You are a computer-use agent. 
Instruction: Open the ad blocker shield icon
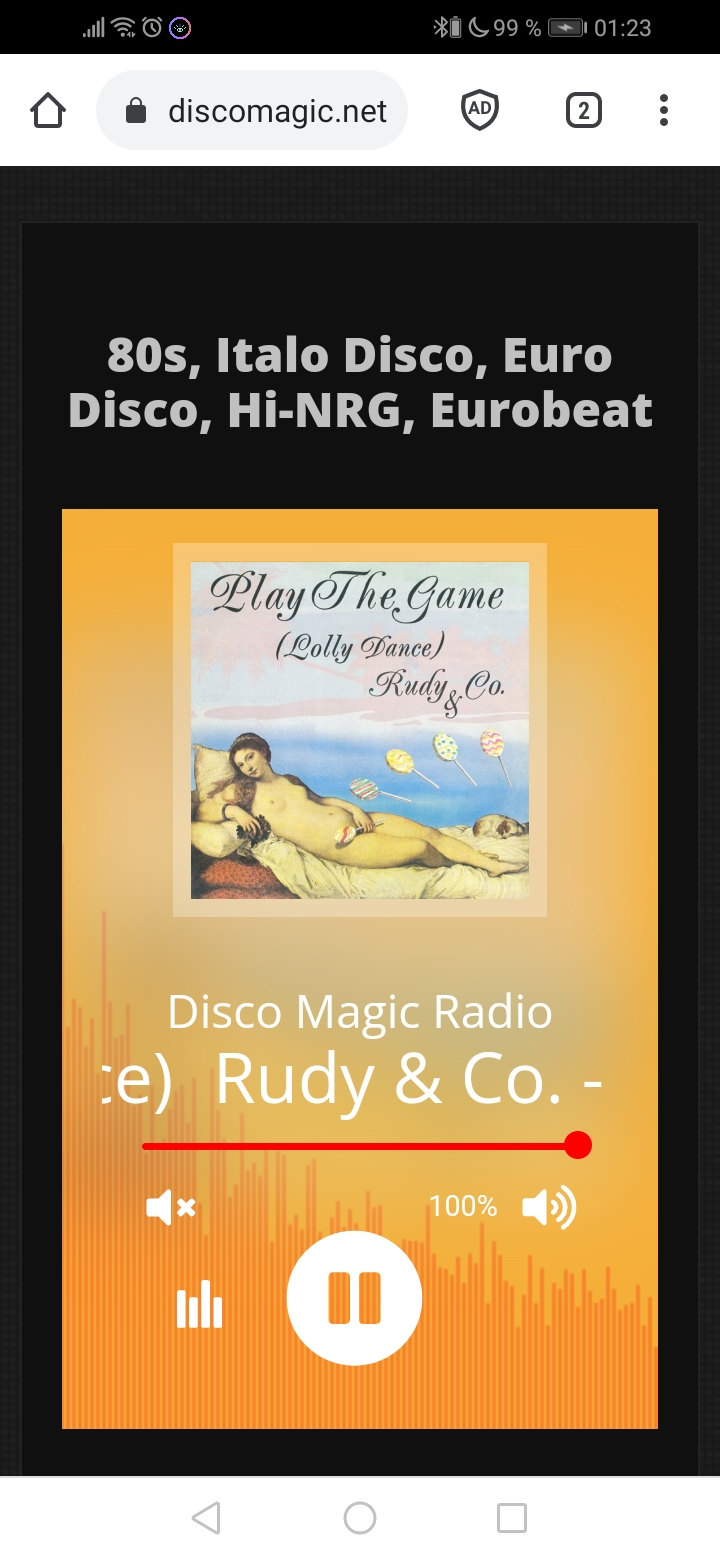480,110
